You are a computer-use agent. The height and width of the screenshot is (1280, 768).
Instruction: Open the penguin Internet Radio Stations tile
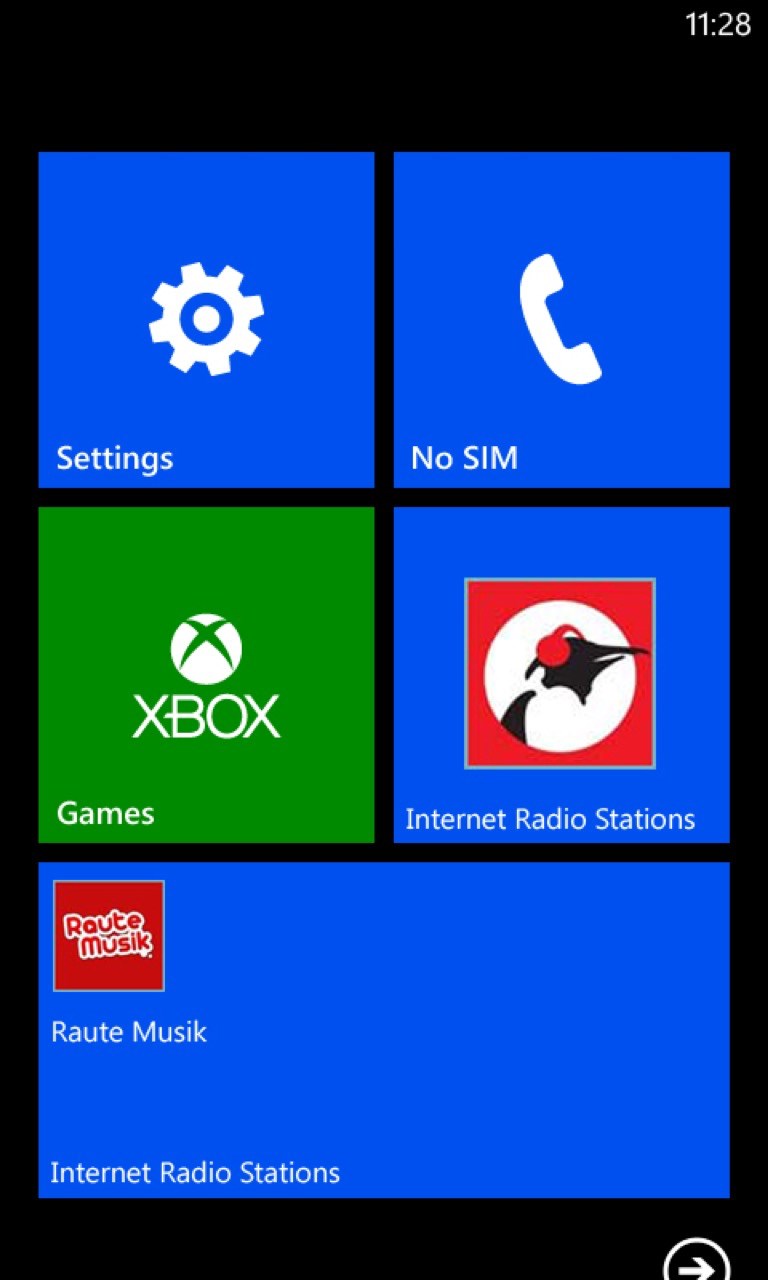click(561, 675)
